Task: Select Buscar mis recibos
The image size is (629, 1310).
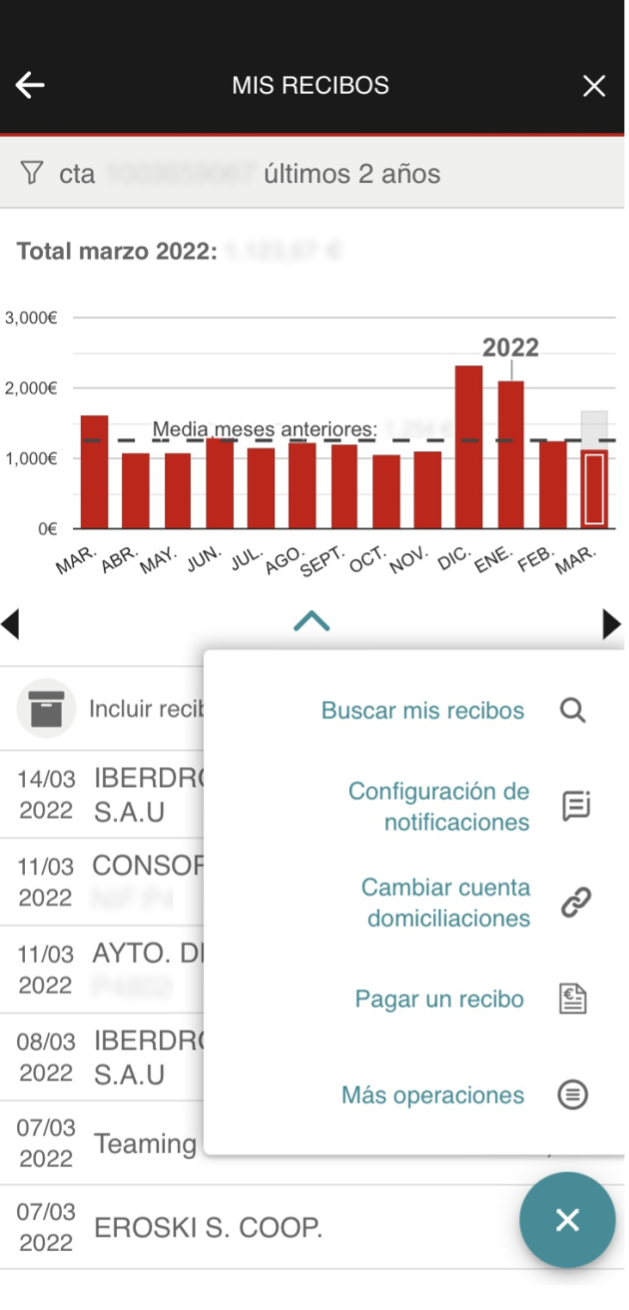Action: click(423, 711)
